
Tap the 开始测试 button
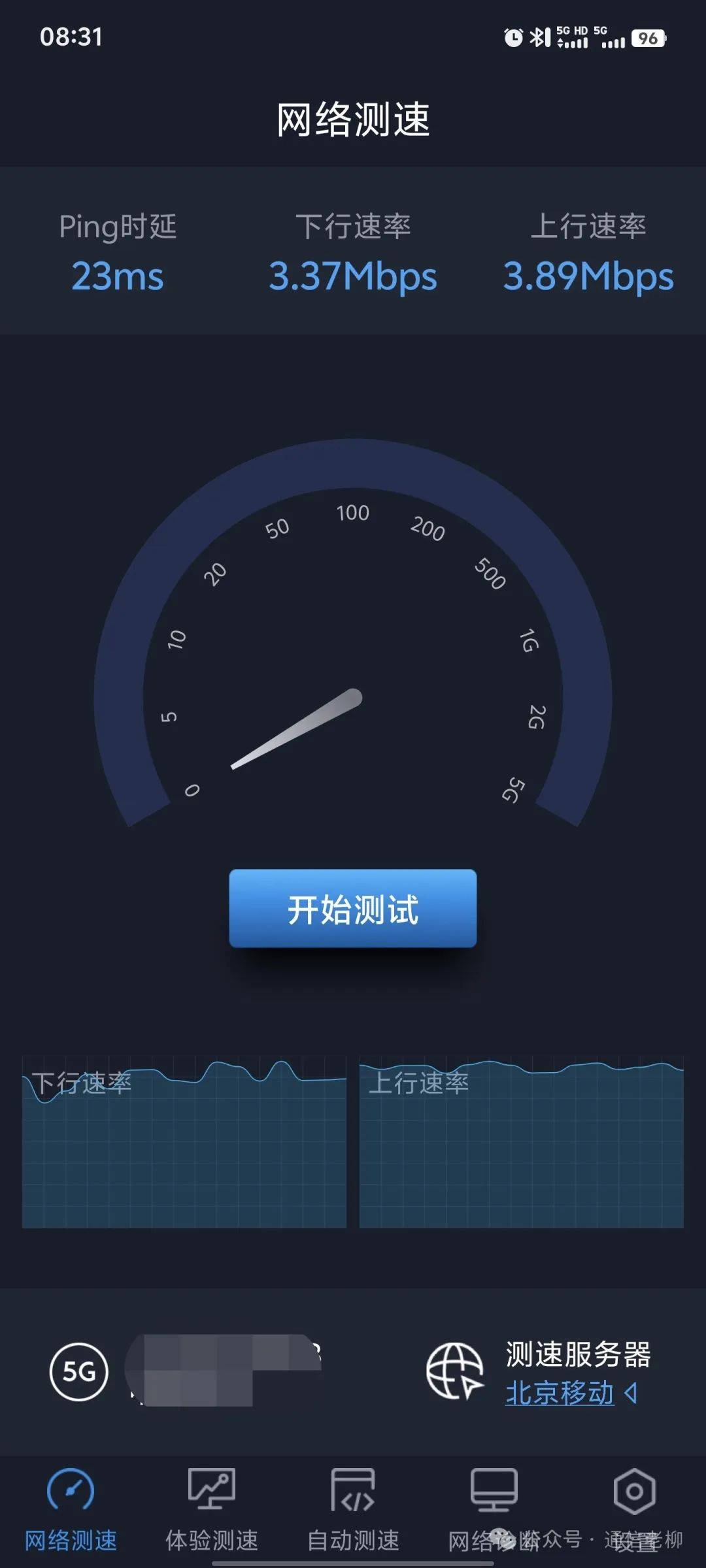[352, 908]
